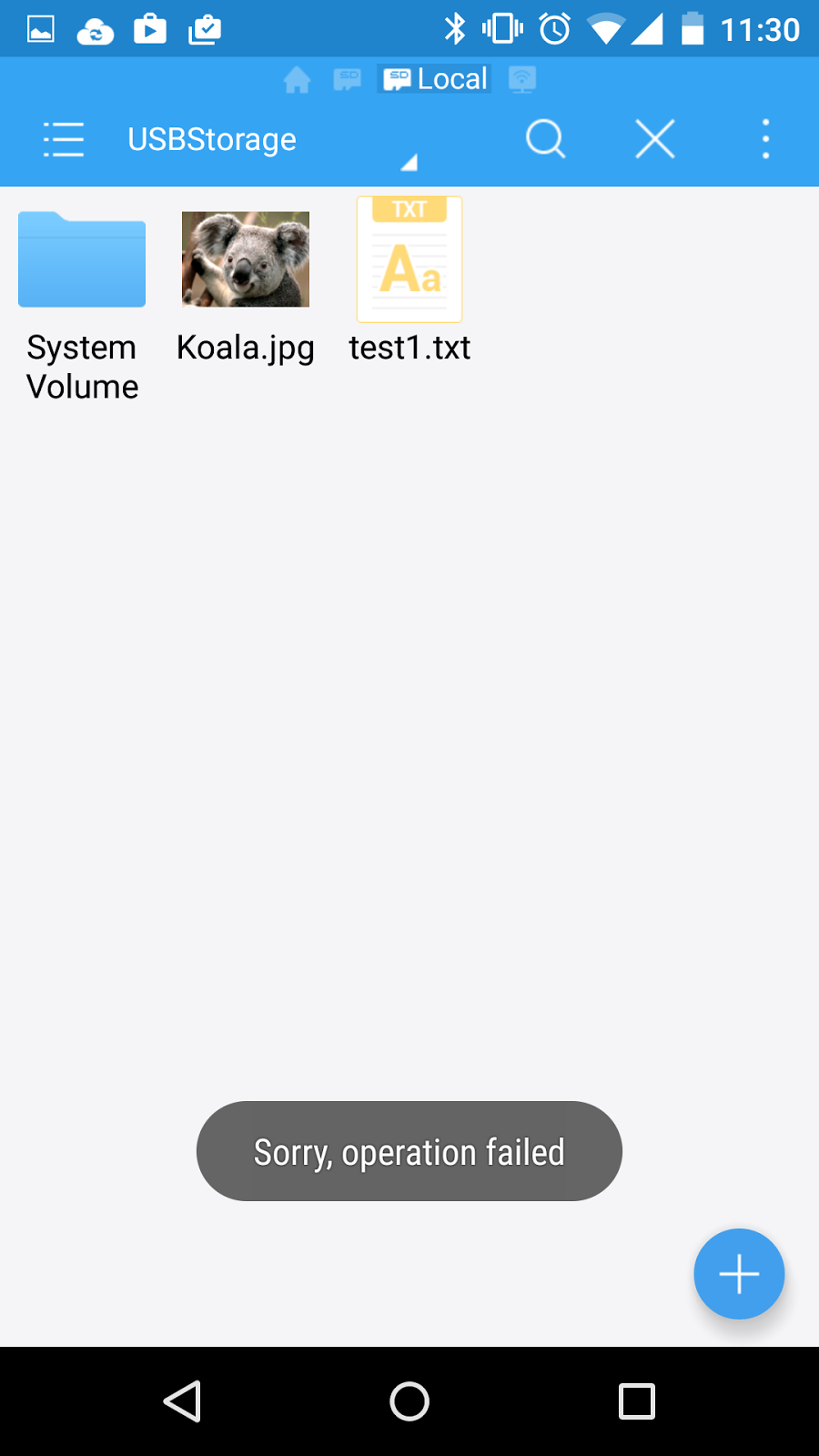Screen dimensions: 819x1456
Task: Tap the search magnifier icon
Action: pos(545,140)
